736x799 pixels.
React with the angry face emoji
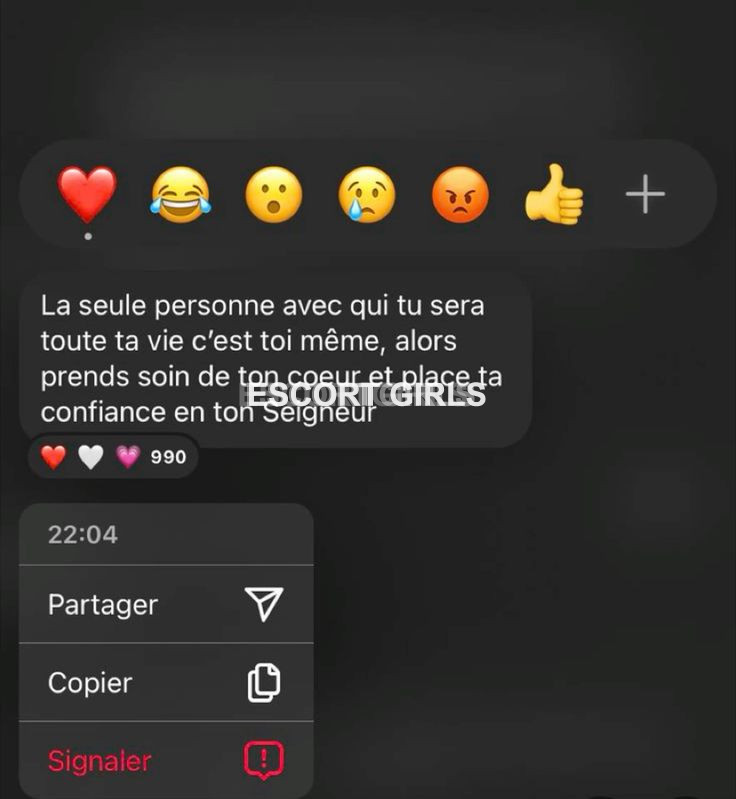pos(460,194)
